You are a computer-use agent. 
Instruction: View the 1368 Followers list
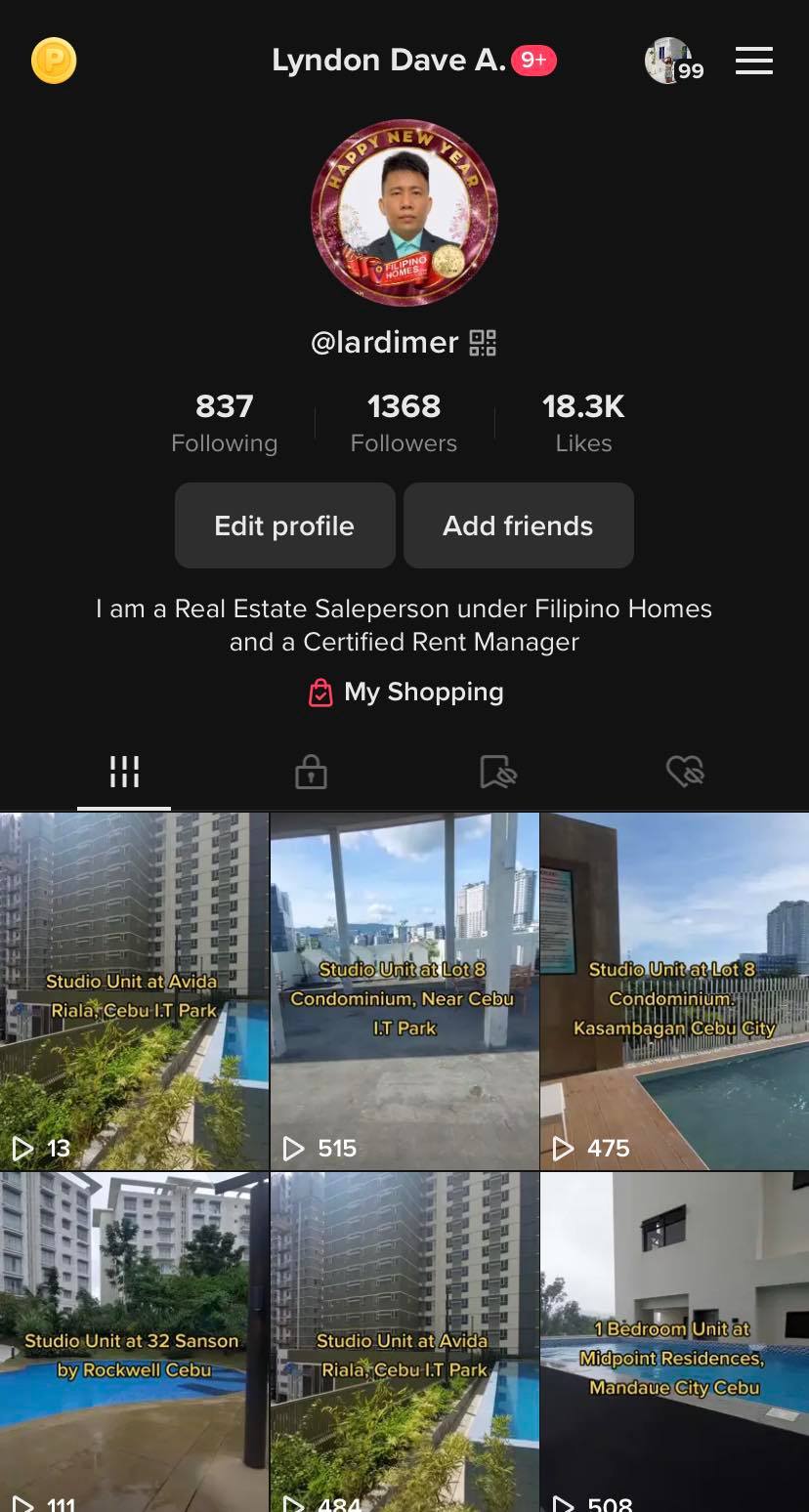click(404, 422)
